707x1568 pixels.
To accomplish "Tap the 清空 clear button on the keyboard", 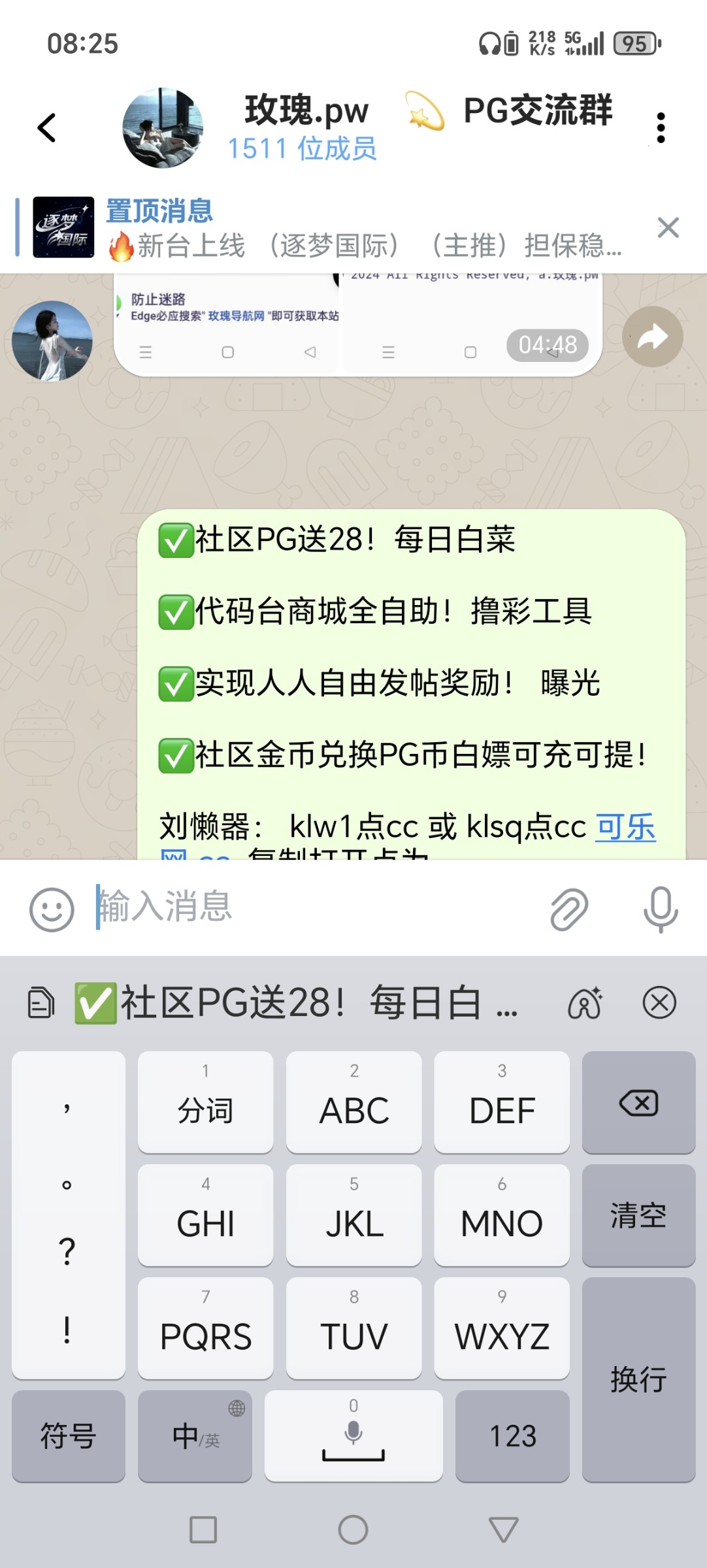I will click(638, 1214).
